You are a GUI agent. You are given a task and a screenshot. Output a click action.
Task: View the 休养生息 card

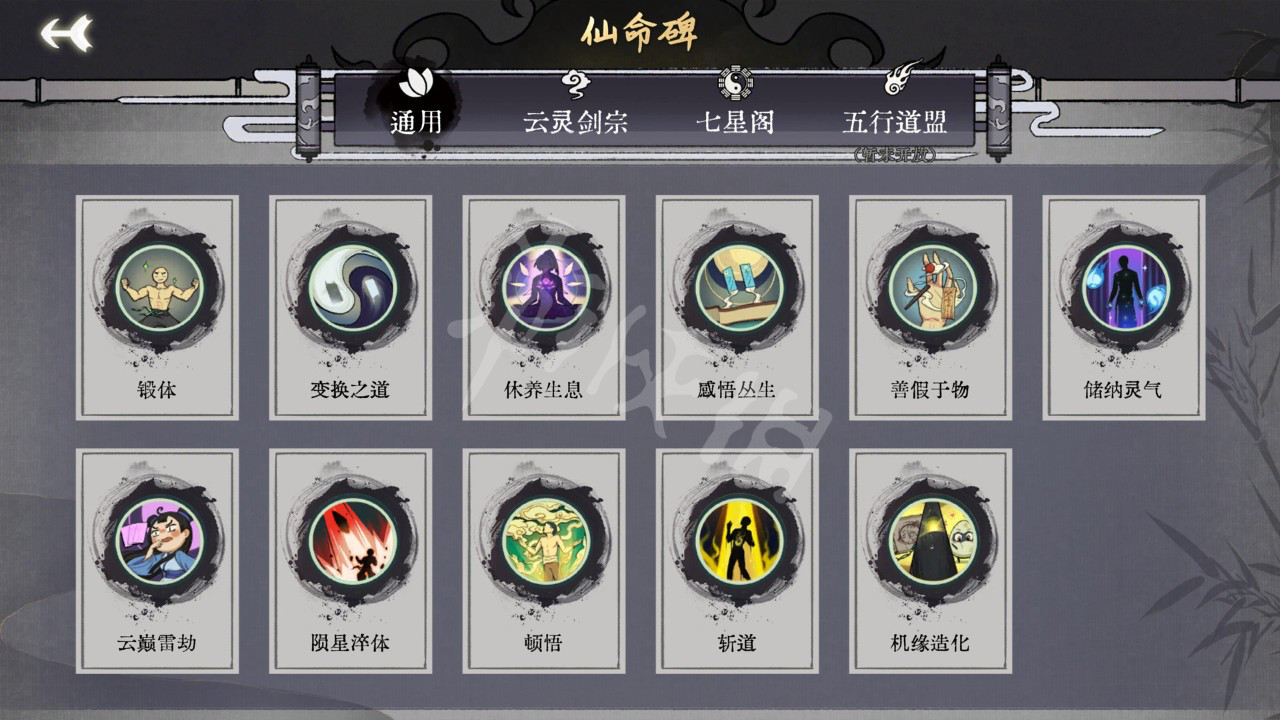click(x=544, y=307)
